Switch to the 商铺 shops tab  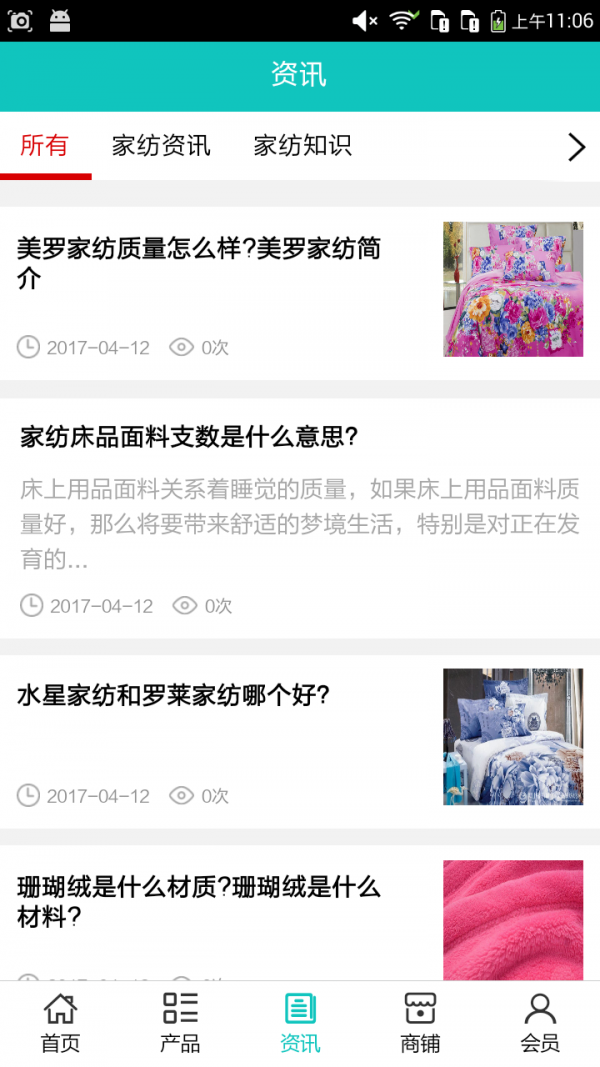420,1023
